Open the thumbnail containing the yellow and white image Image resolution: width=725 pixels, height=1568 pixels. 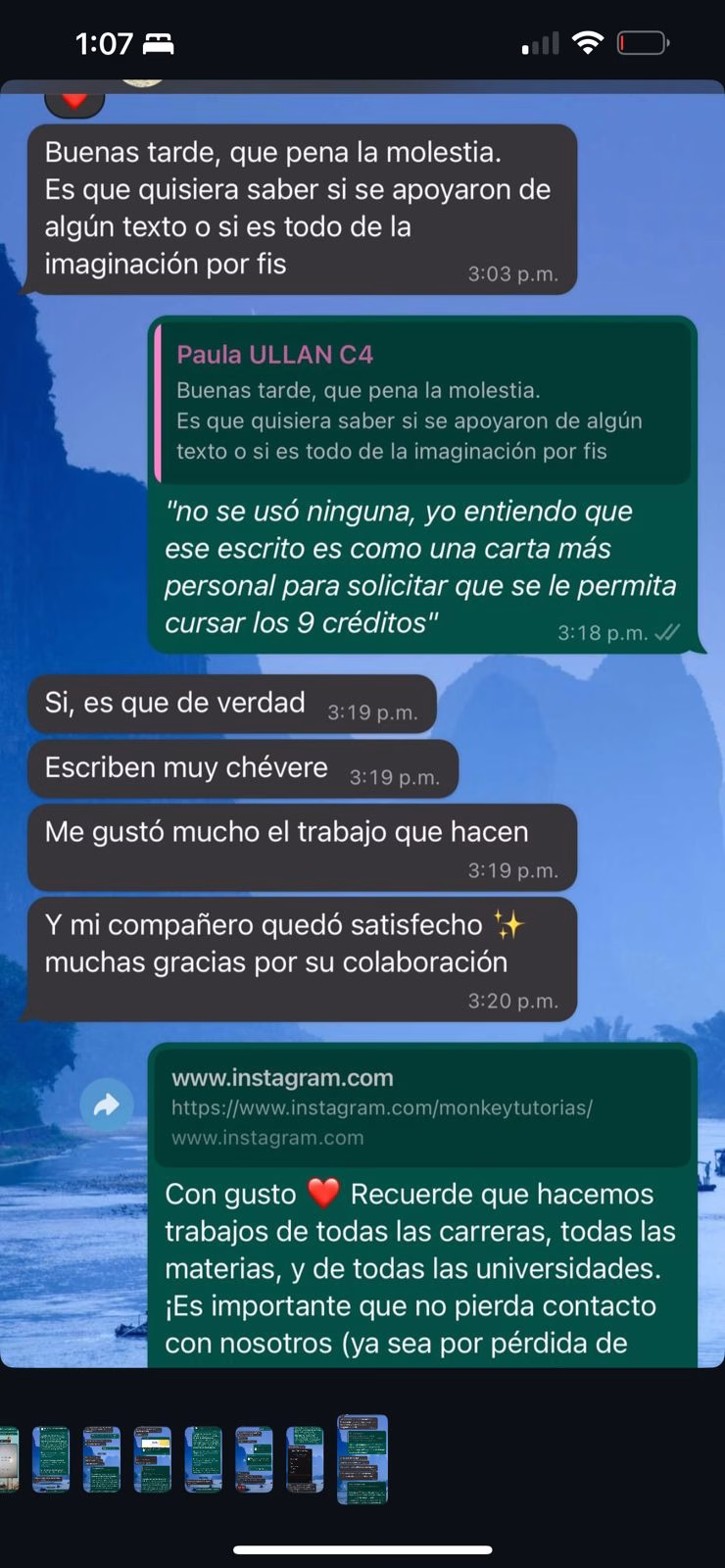point(153,1459)
